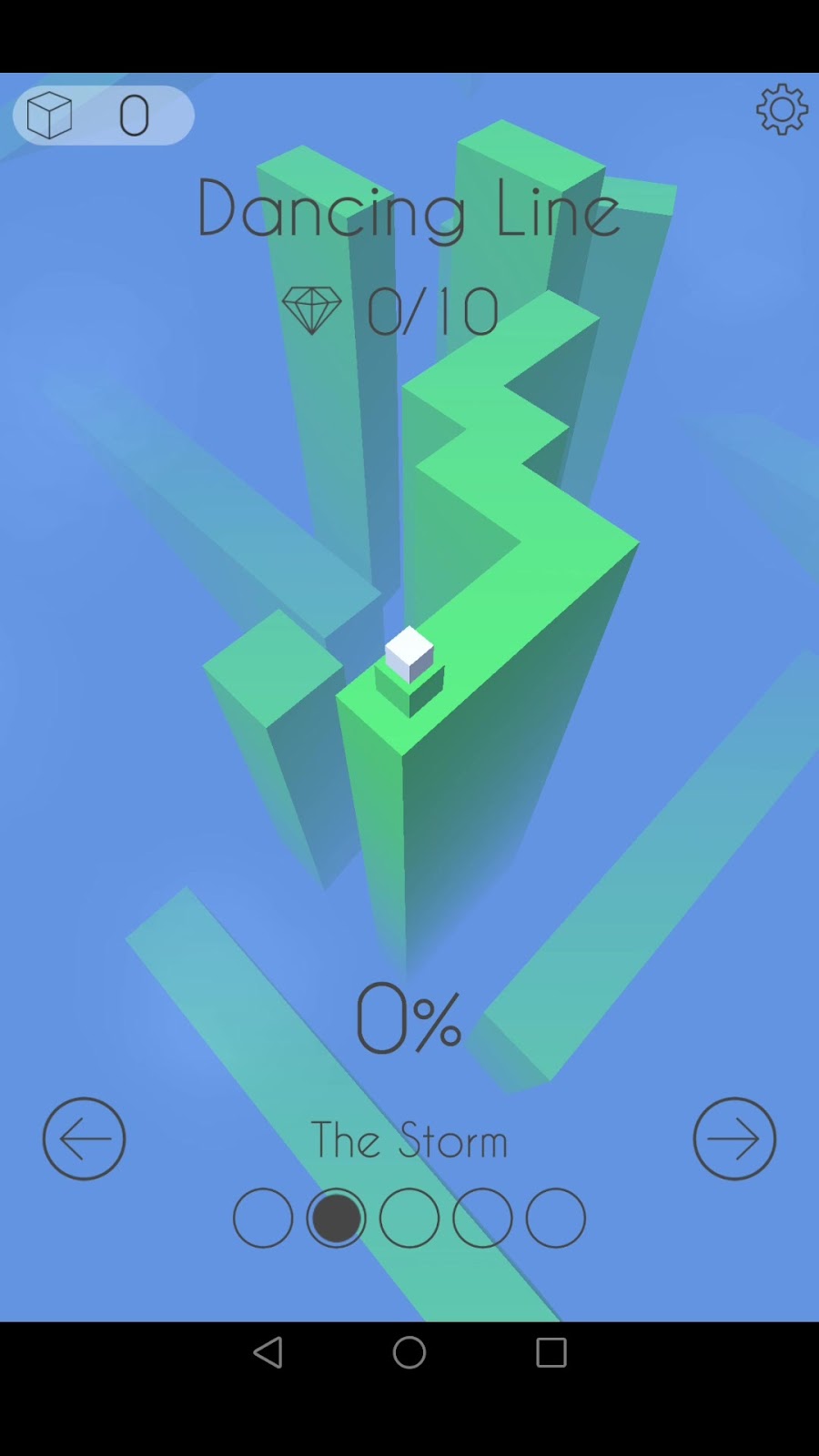This screenshot has height=1456, width=819.
Task: Go to the previous level arrow
Action: click(84, 1138)
